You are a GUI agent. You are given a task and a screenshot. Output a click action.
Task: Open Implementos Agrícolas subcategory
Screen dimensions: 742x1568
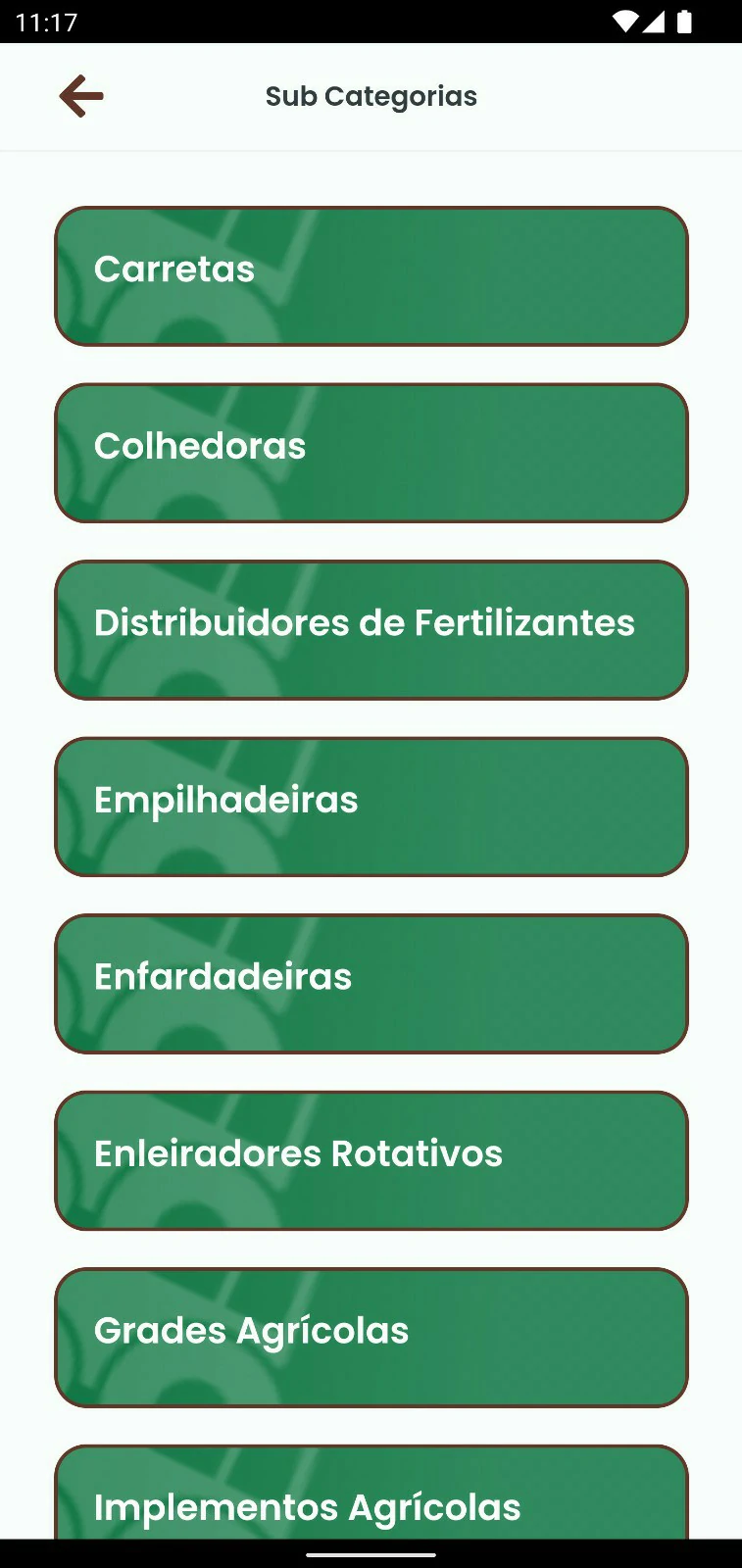point(371,1499)
